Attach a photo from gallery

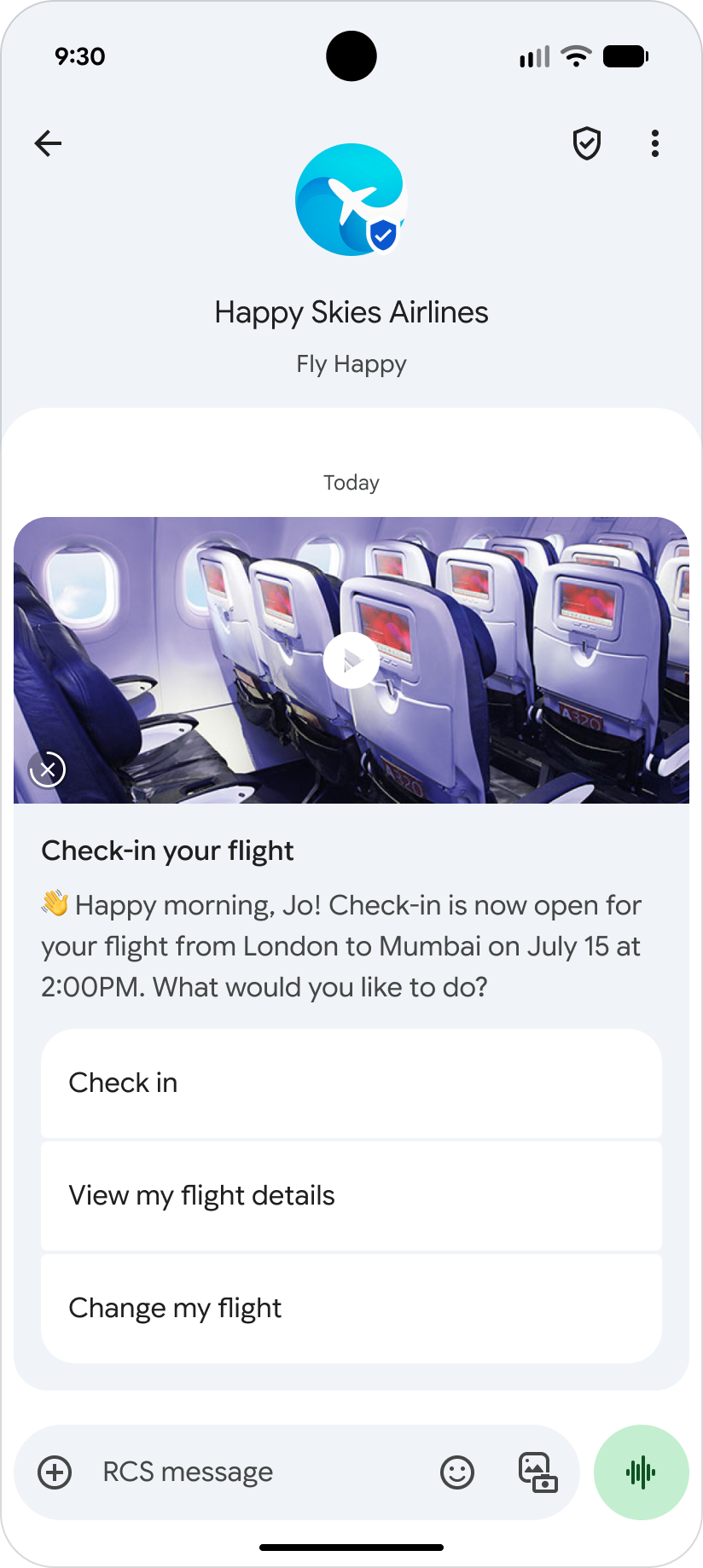coord(537,1472)
